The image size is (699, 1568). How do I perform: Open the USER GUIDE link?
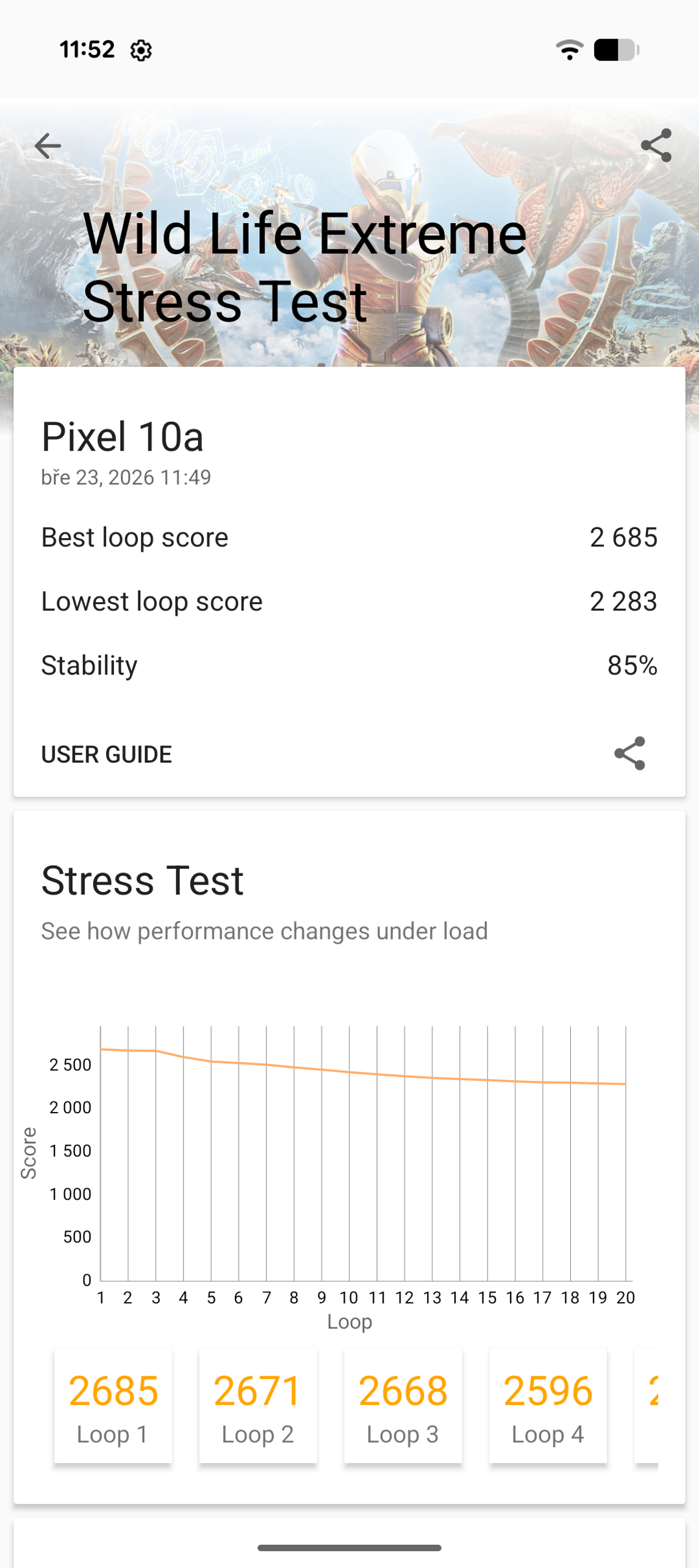tap(107, 754)
